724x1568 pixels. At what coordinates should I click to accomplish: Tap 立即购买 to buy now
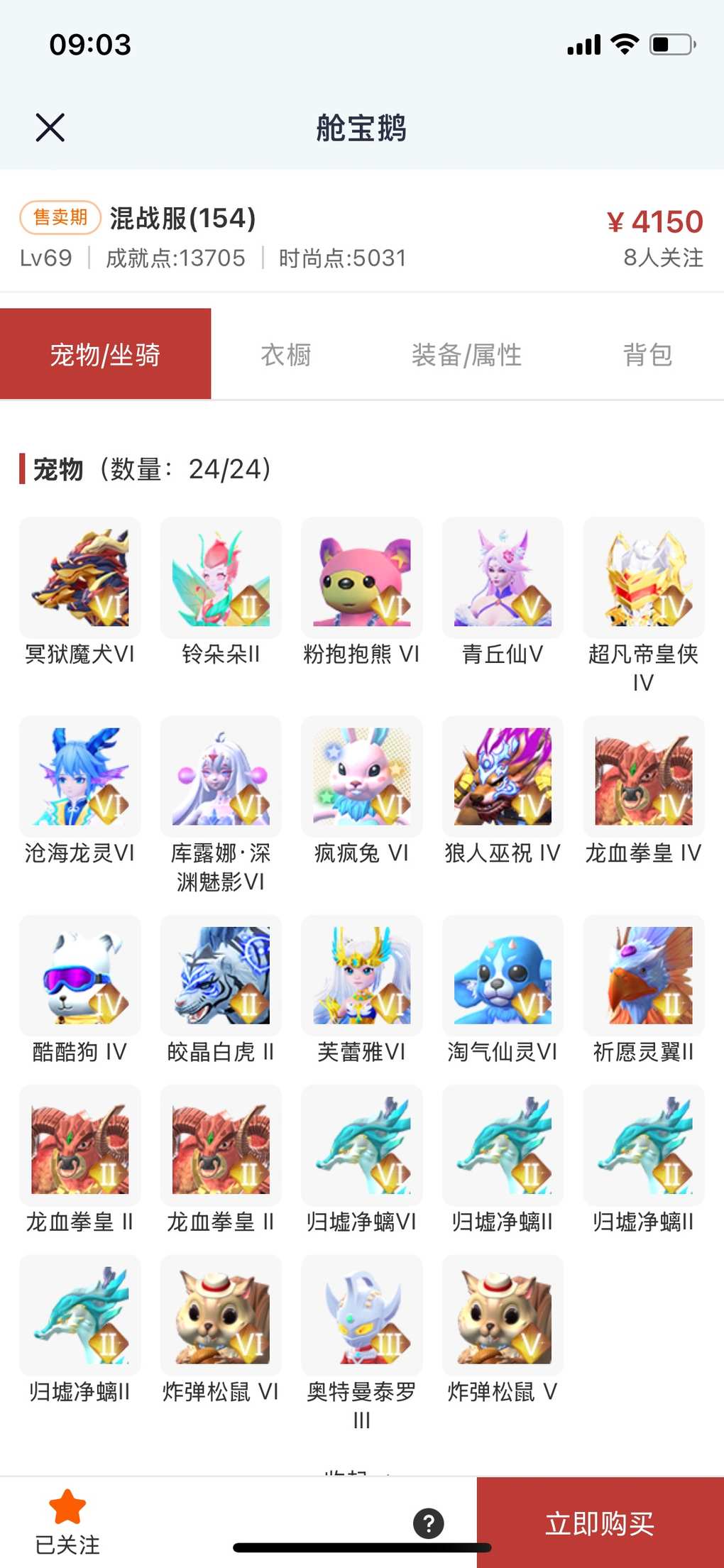[x=600, y=1523]
